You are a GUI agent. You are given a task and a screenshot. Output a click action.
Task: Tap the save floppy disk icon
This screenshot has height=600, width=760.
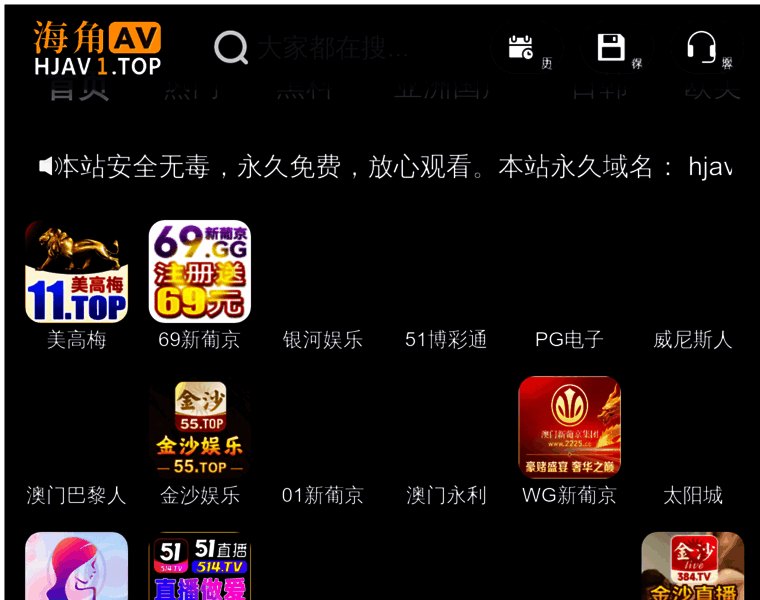coord(611,47)
